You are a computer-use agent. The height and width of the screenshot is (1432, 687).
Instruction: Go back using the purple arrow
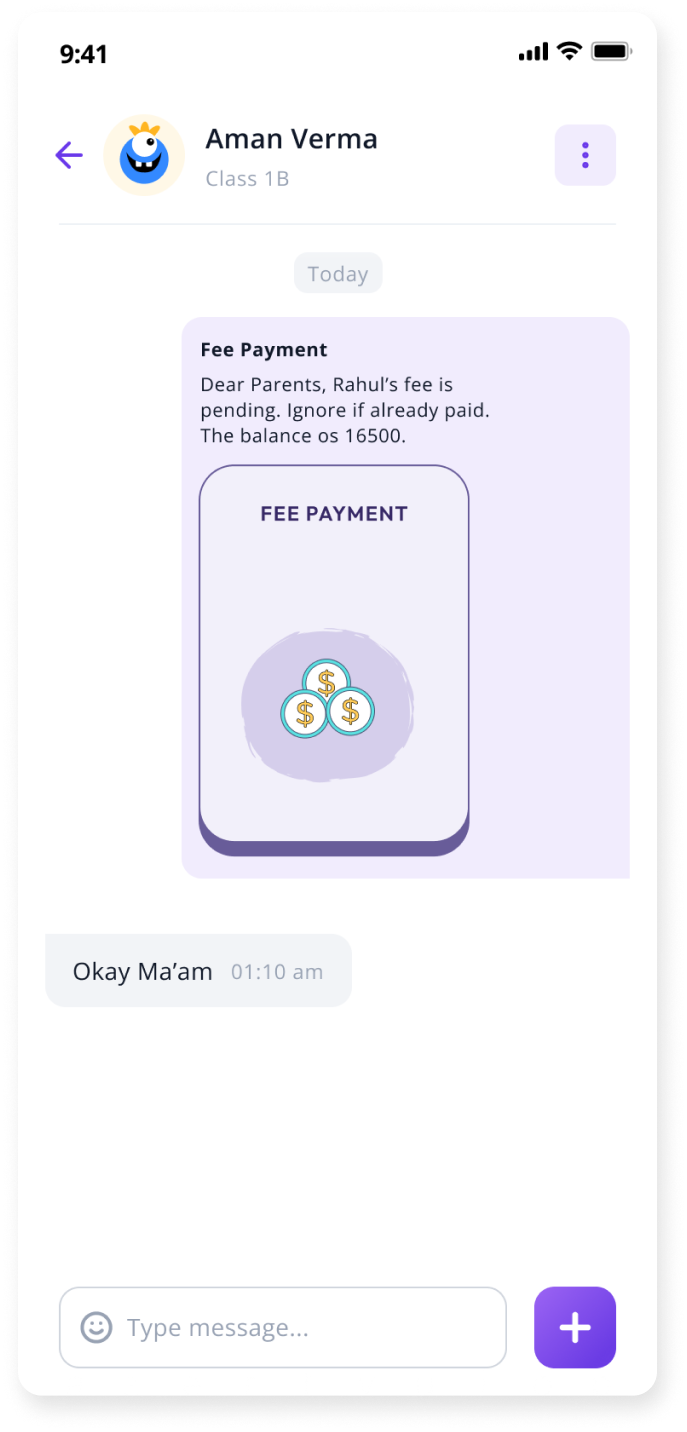click(69, 155)
